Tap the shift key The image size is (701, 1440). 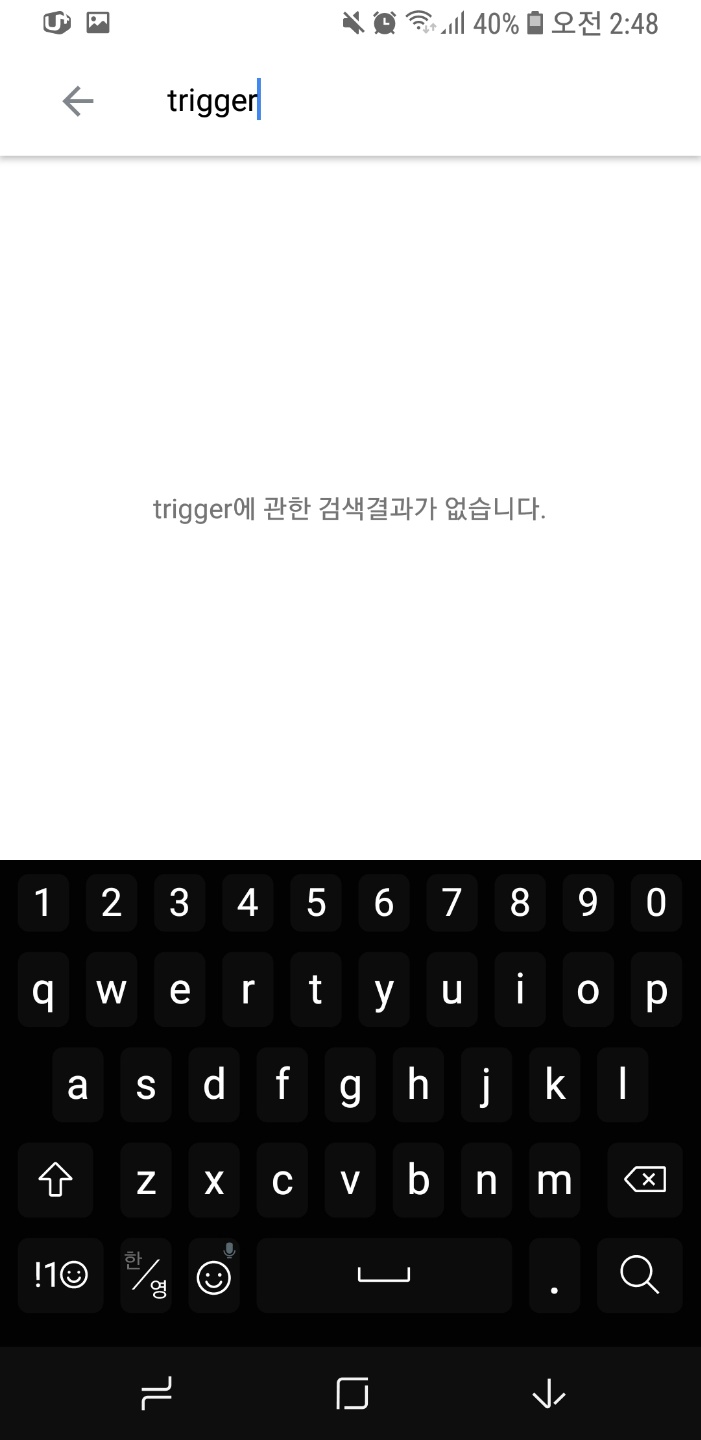point(56,1181)
